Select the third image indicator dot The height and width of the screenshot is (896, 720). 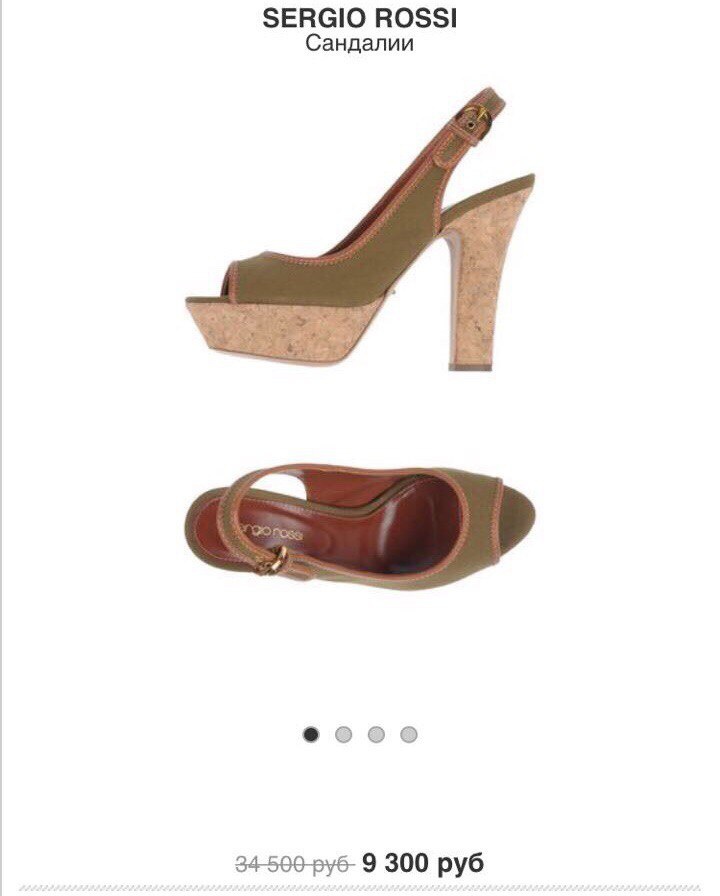tap(376, 734)
